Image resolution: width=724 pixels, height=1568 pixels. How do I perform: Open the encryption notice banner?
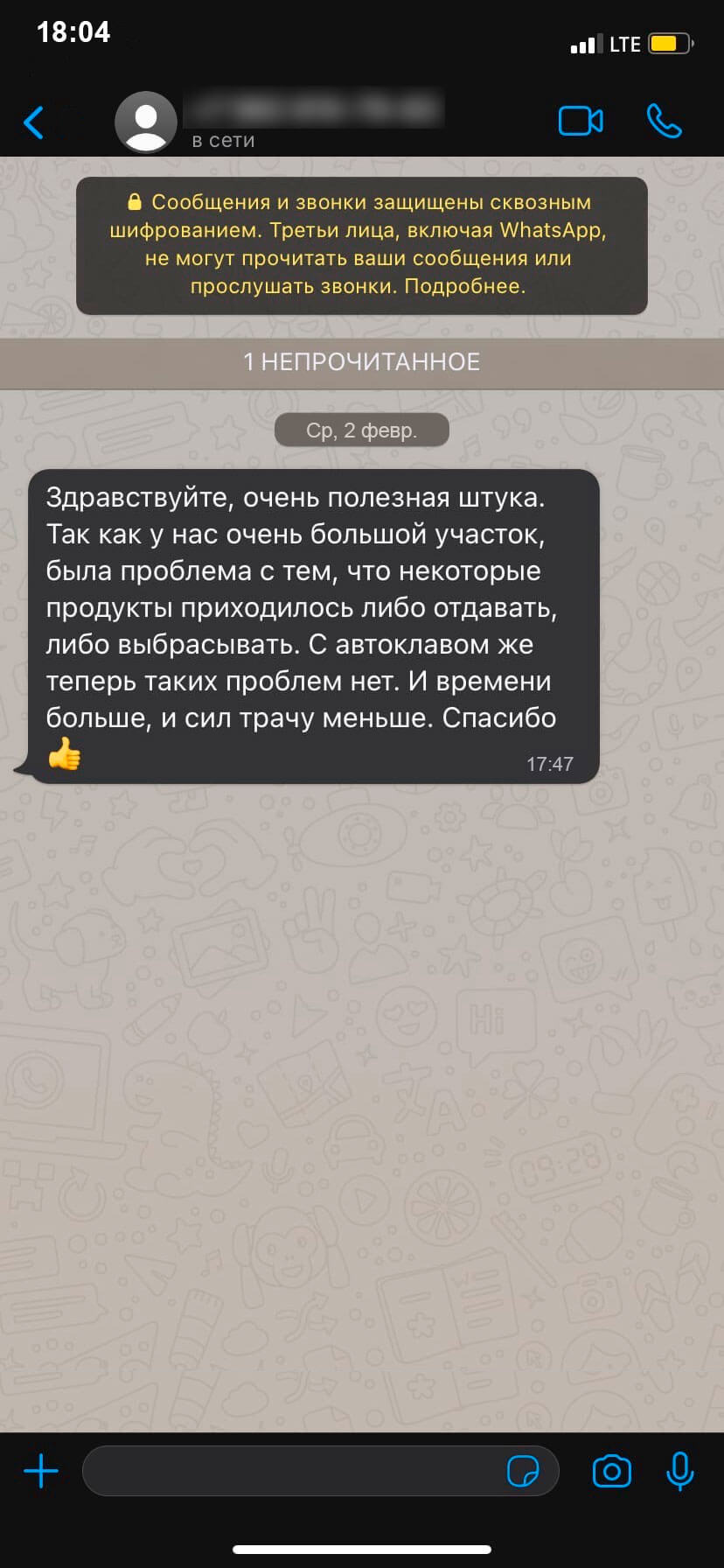[x=361, y=245]
